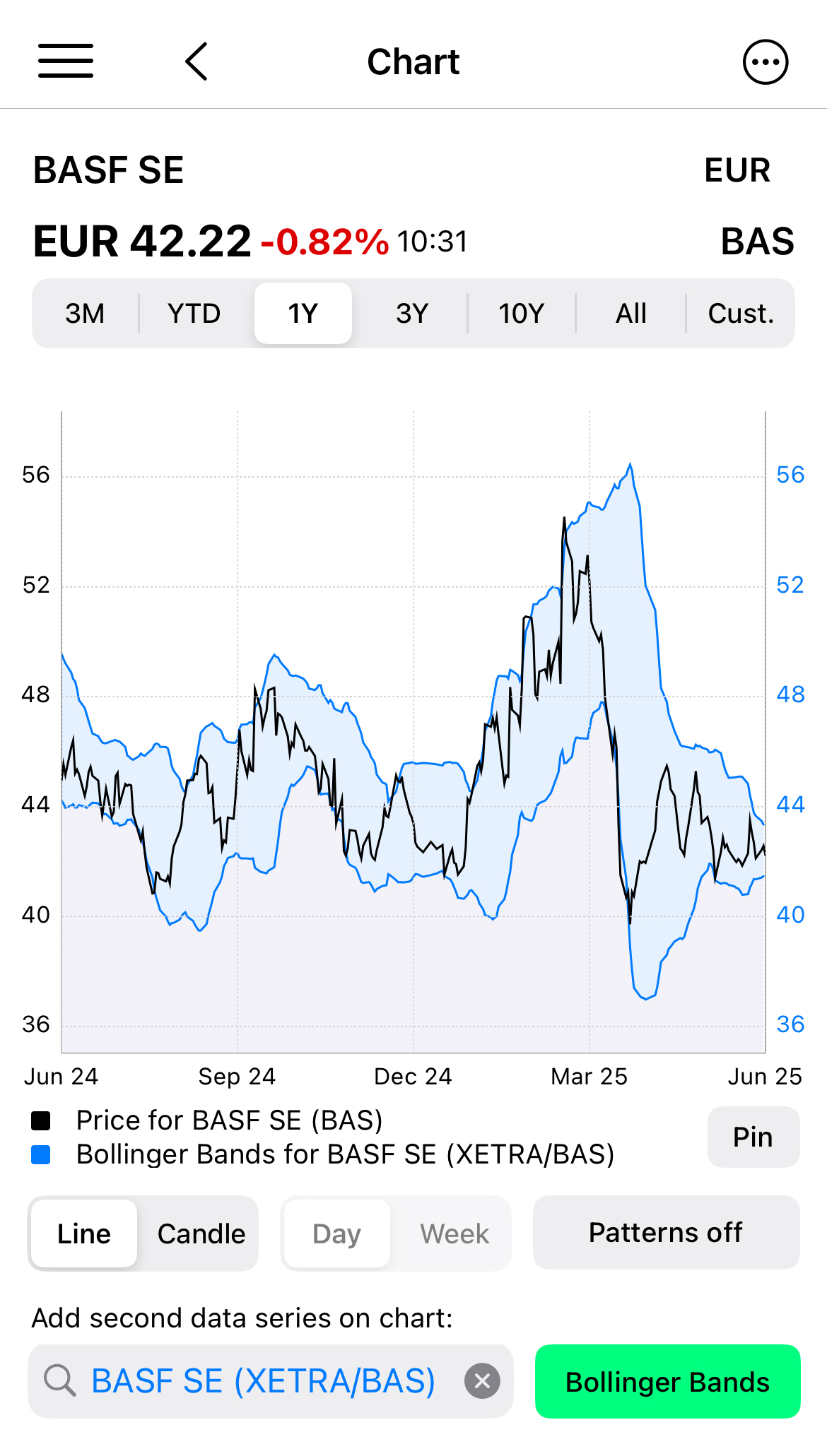Image resolution: width=827 pixels, height=1456 pixels.
Task: Open the more options menu
Action: pos(765,62)
